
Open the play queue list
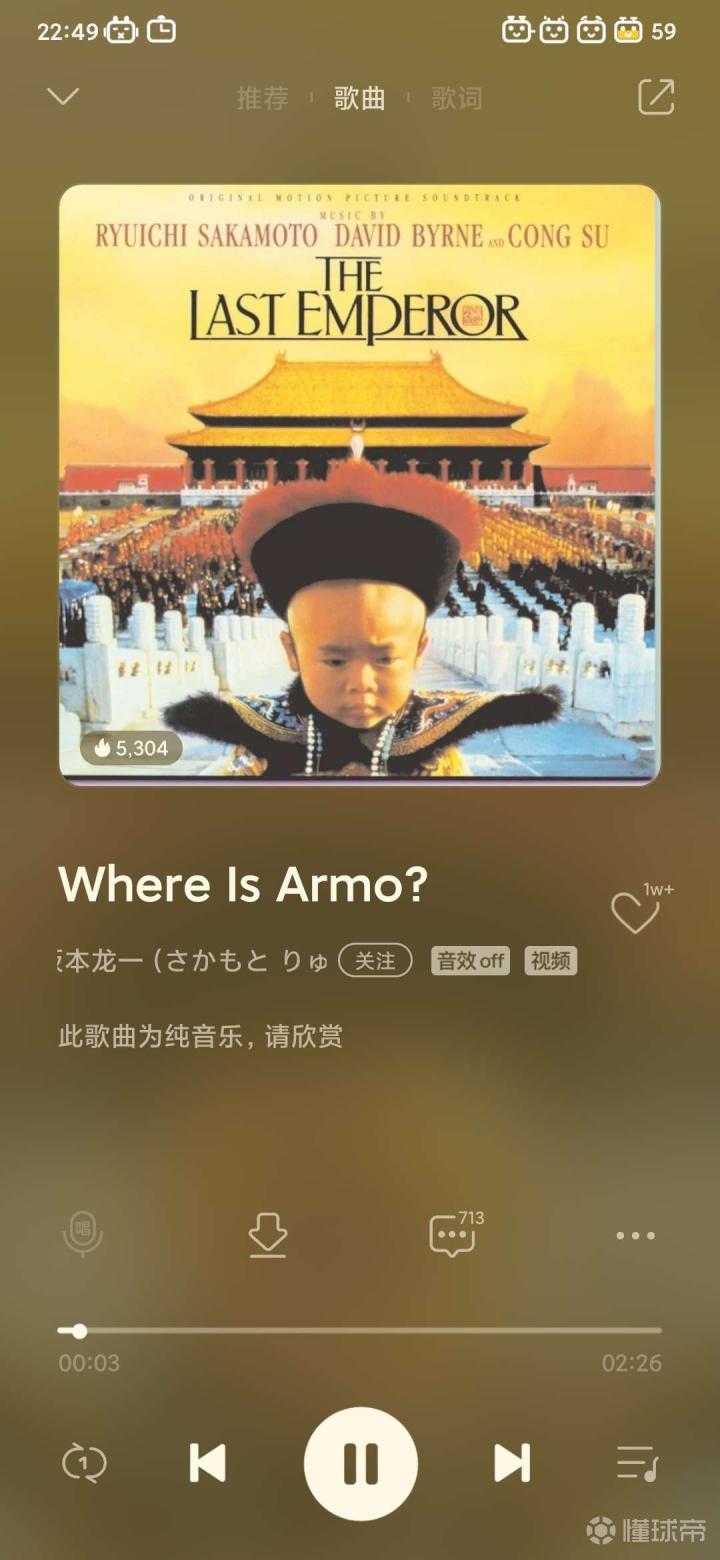point(636,1464)
